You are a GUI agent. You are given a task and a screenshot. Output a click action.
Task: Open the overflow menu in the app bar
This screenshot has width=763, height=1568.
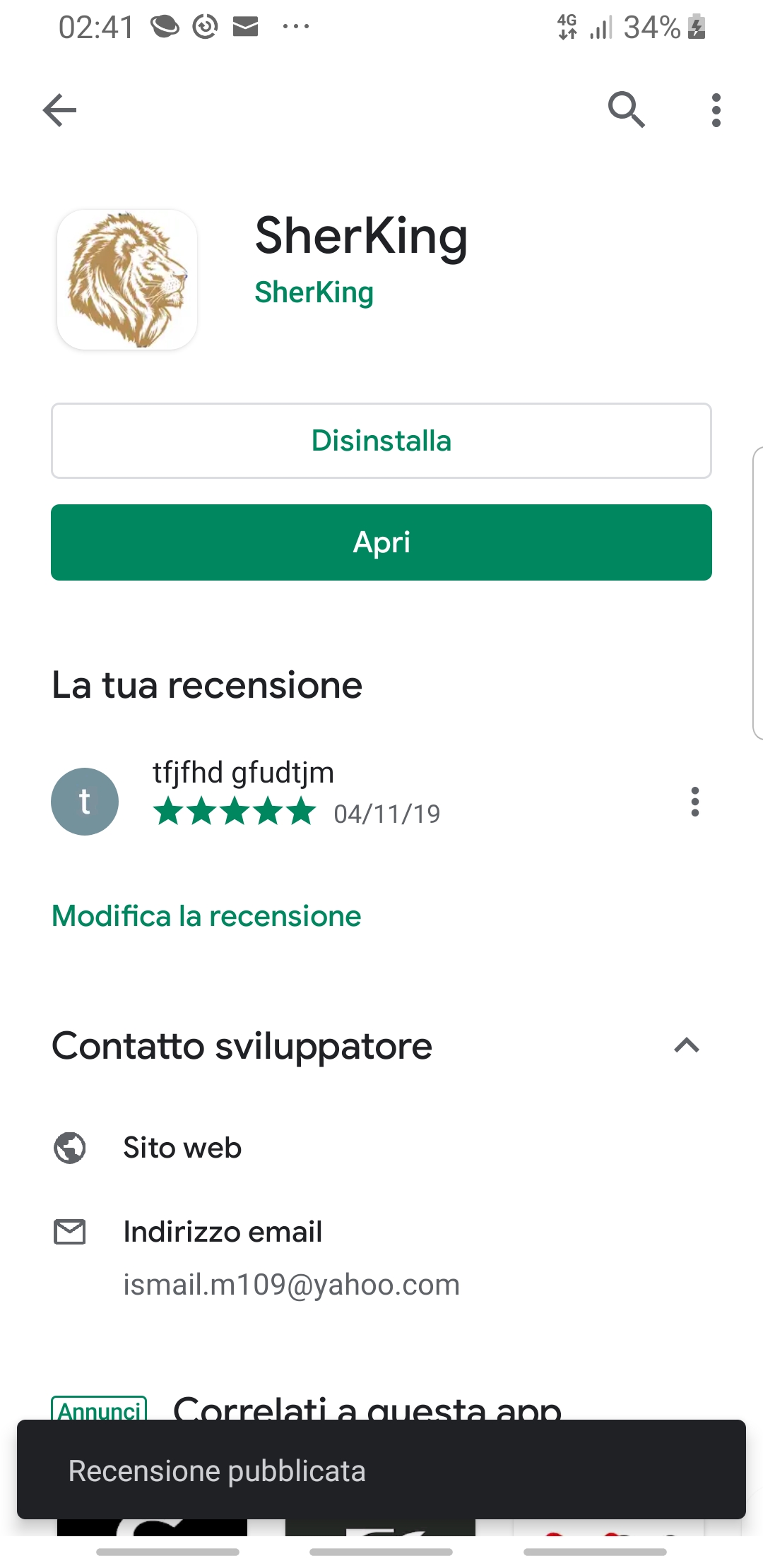[x=716, y=110]
